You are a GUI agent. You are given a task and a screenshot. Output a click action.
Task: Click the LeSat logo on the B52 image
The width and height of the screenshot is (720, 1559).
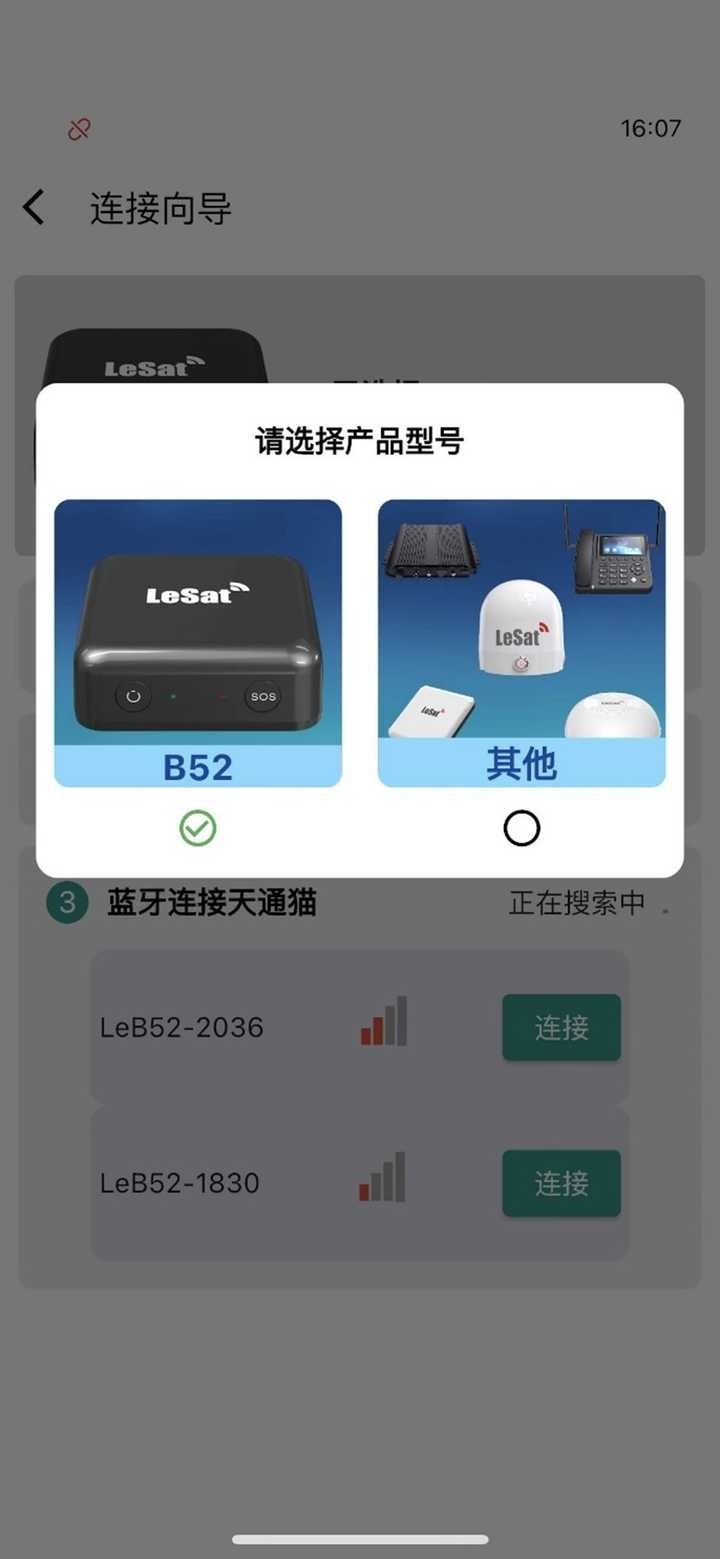tap(197, 594)
